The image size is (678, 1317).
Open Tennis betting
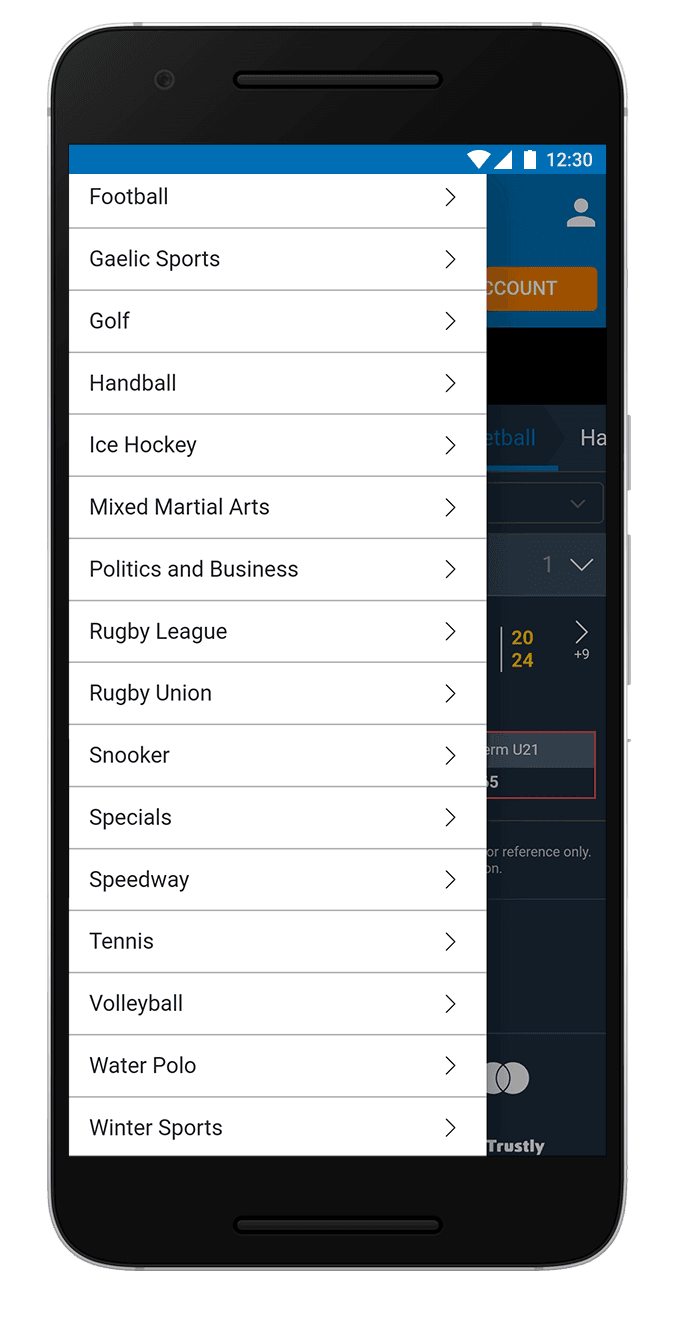277,941
